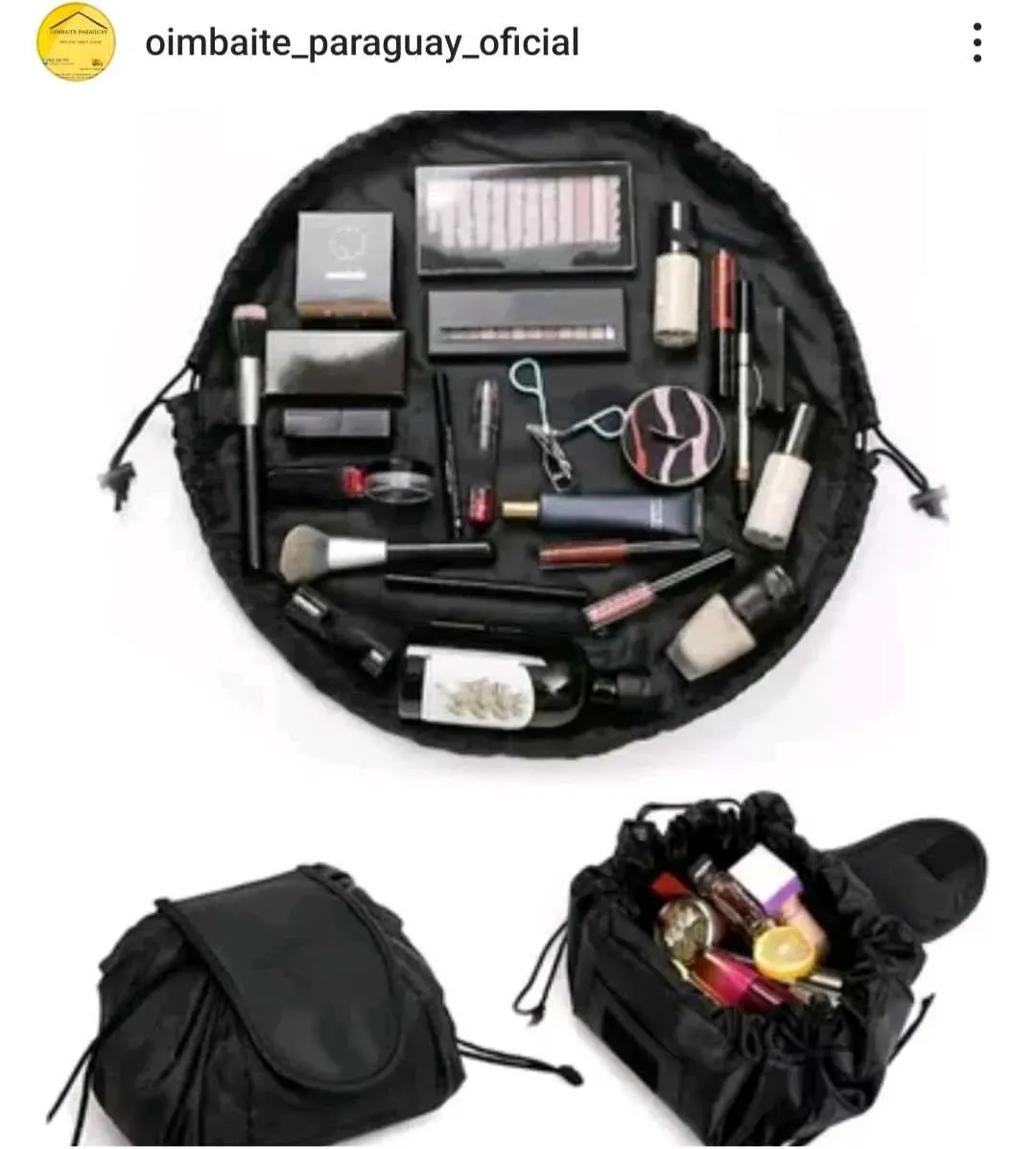Screen dimensions: 1036x1149
Task: Tap the oimbaite_paraguay_oficial profile avatar
Action: pos(76,43)
